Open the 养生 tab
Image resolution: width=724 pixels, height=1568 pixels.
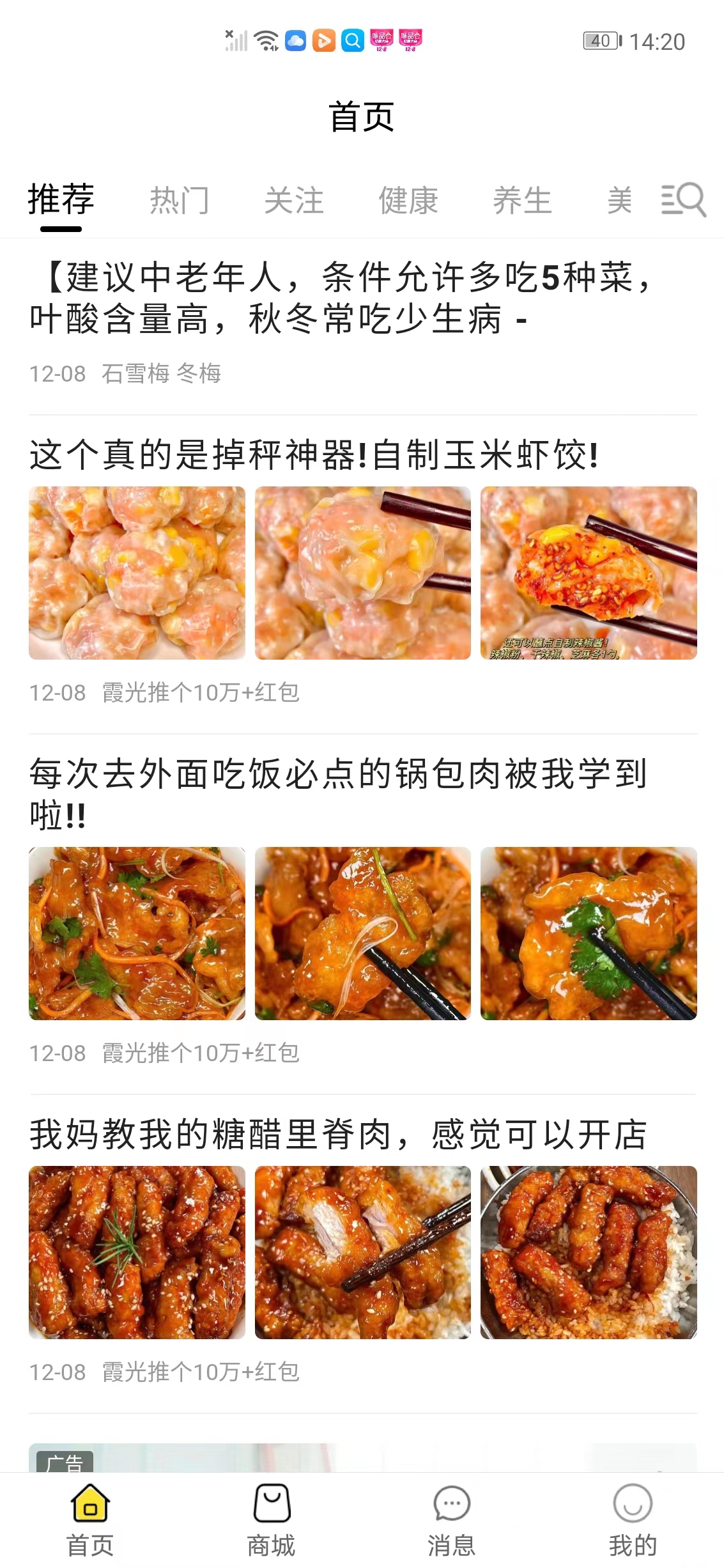coord(521,200)
